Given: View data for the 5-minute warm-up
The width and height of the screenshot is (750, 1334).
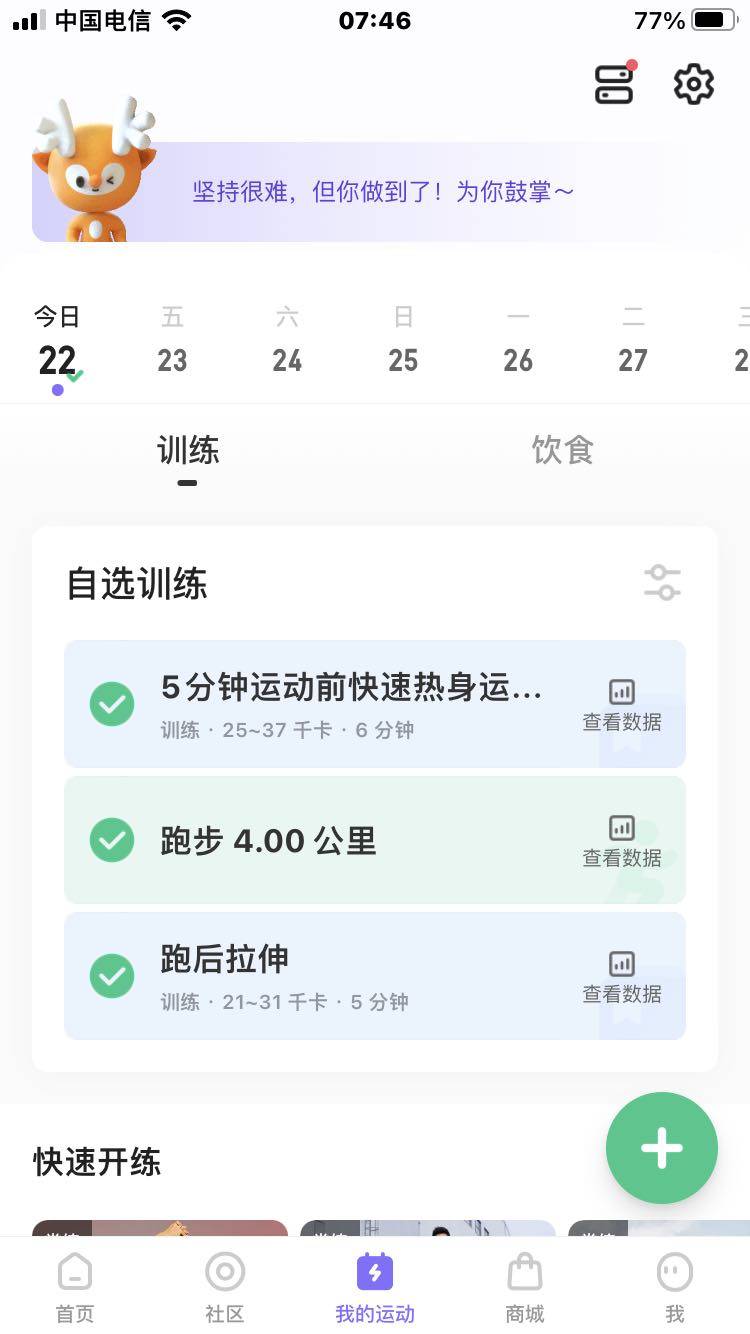Looking at the screenshot, I should (622, 706).
